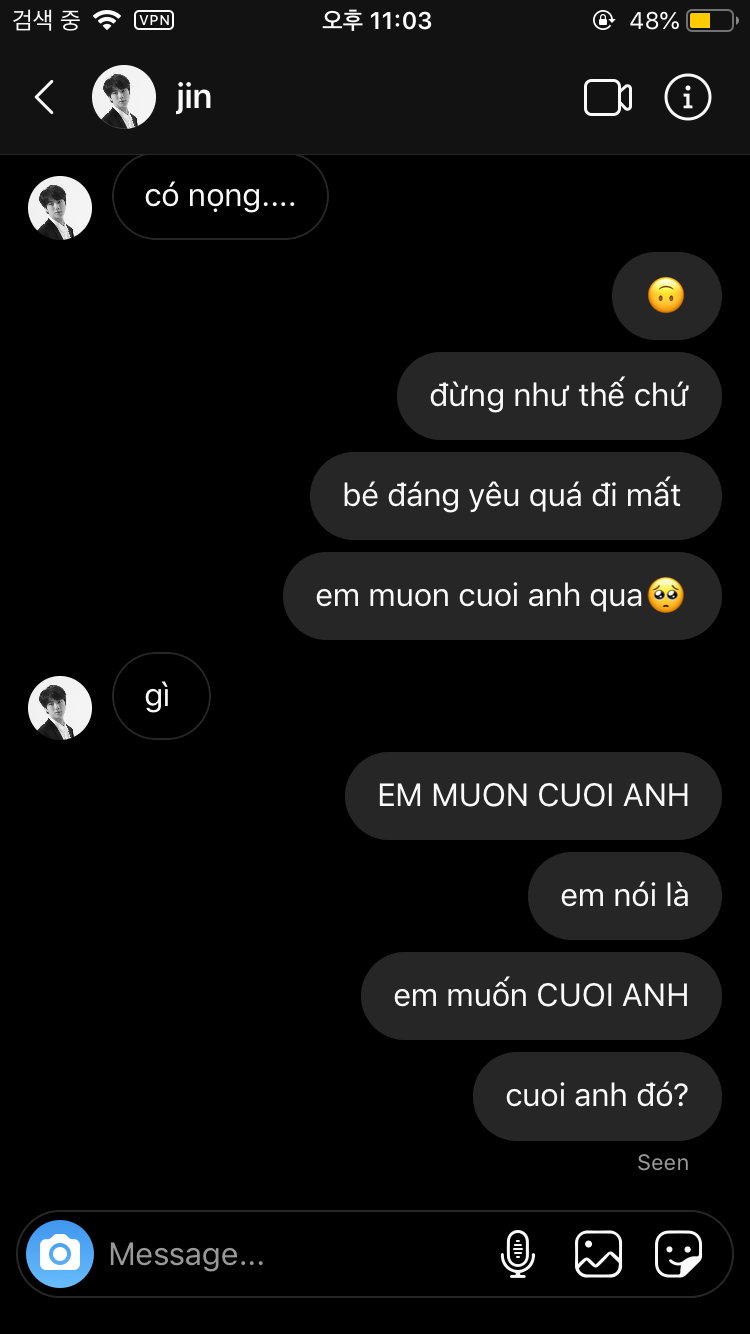Start a video call with jin

607,98
